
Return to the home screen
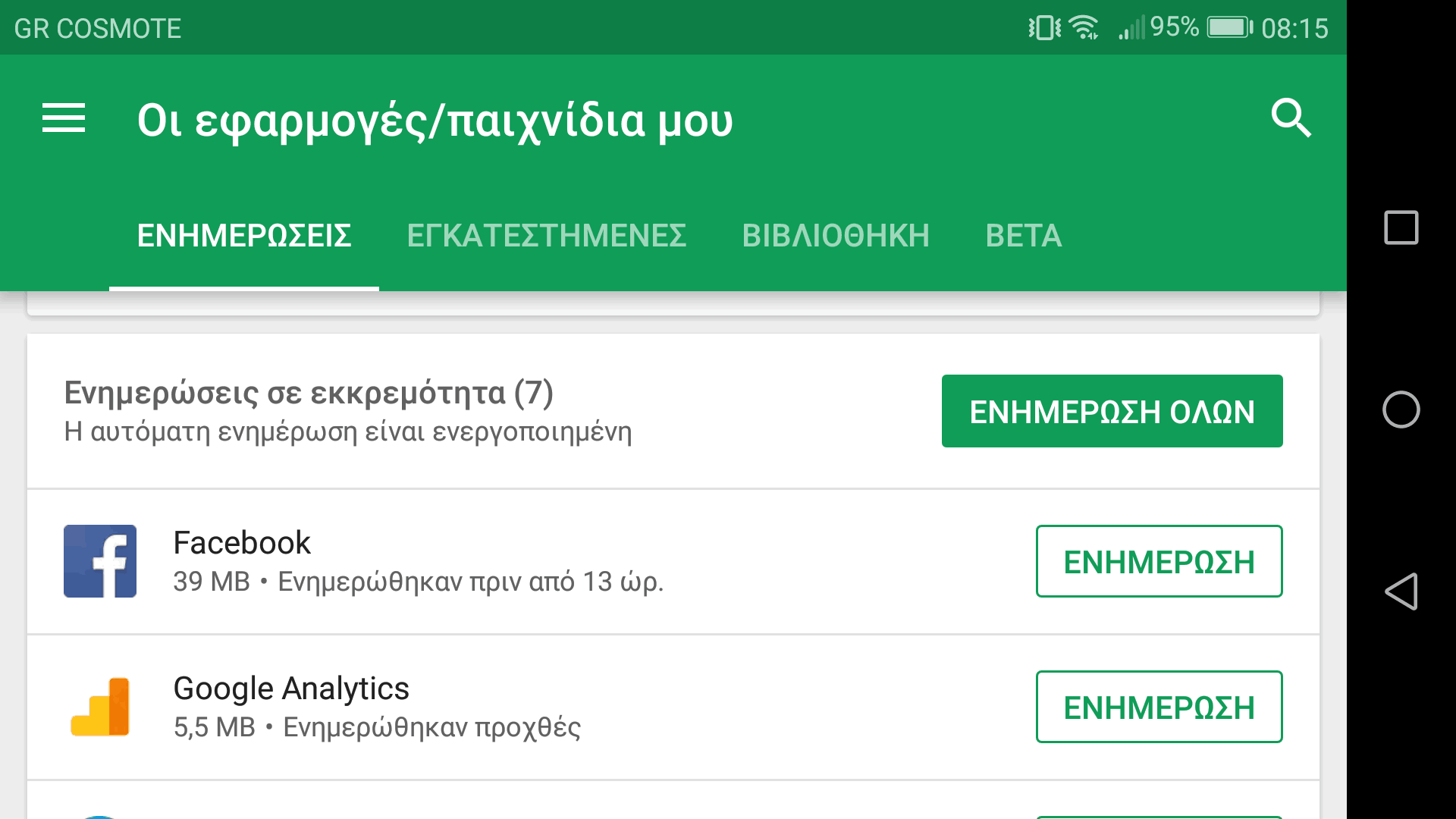(x=1401, y=409)
